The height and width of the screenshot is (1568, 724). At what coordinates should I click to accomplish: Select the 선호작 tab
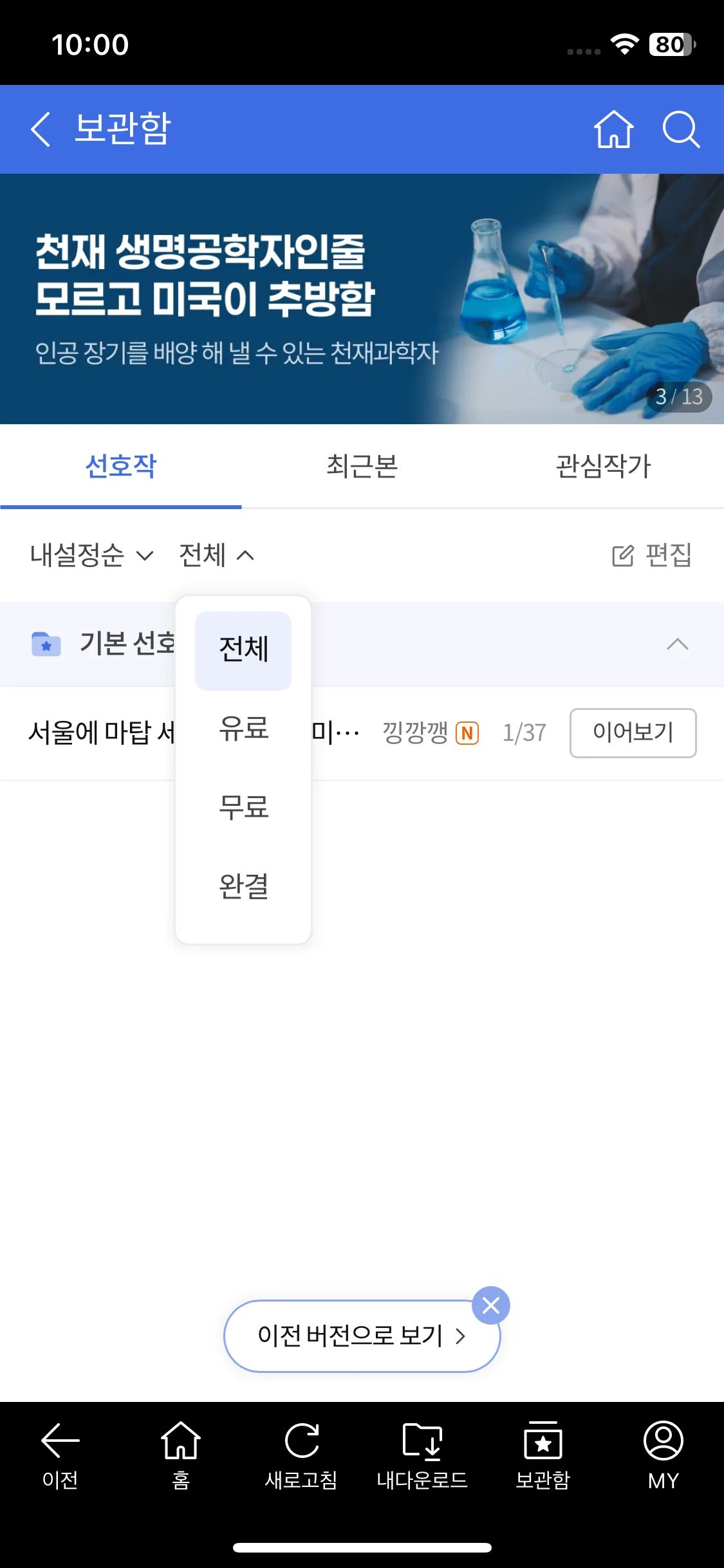[x=121, y=466]
